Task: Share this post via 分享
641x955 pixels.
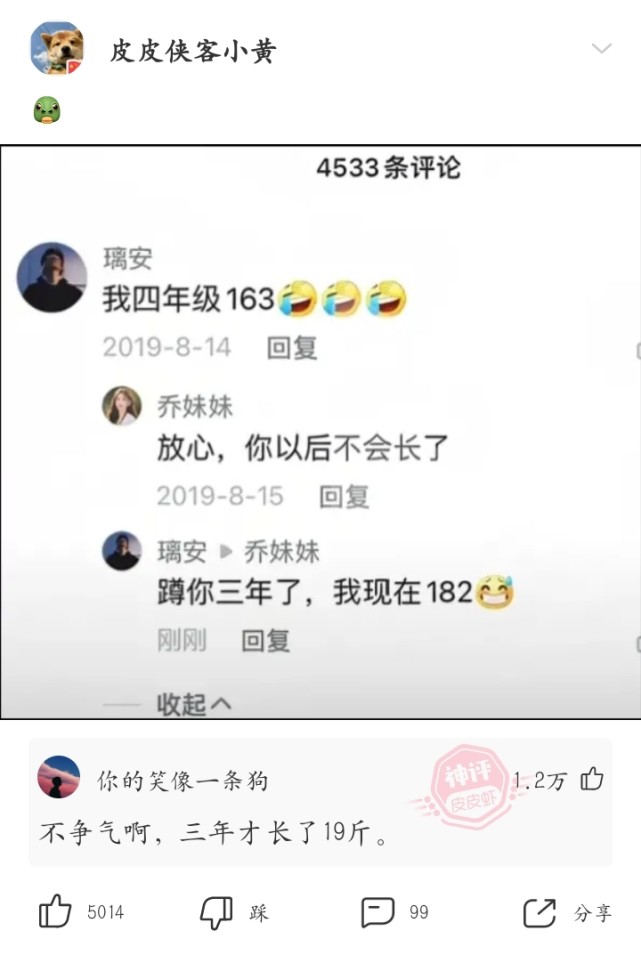Action: [x=540, y=912]
